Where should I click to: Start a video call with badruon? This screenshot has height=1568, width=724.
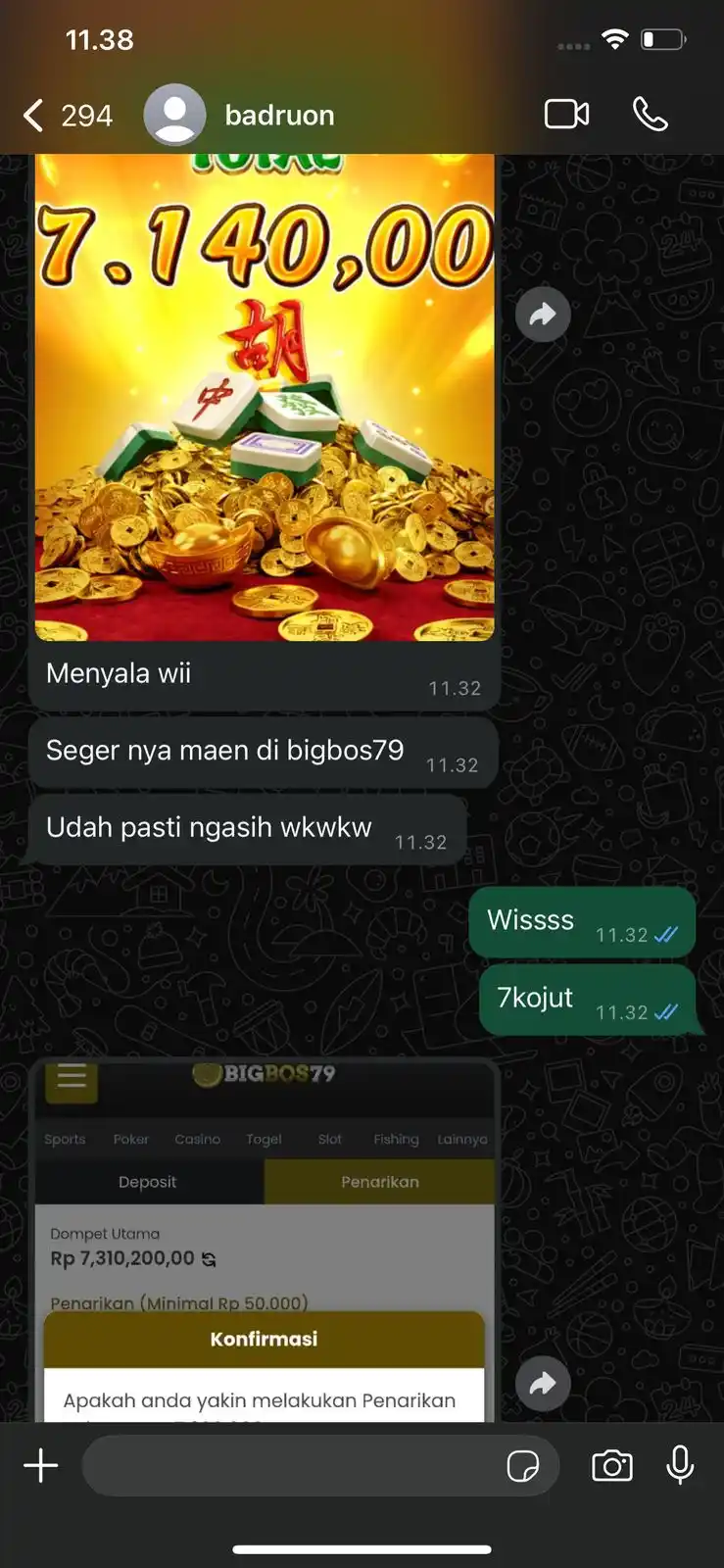(566, 115)
